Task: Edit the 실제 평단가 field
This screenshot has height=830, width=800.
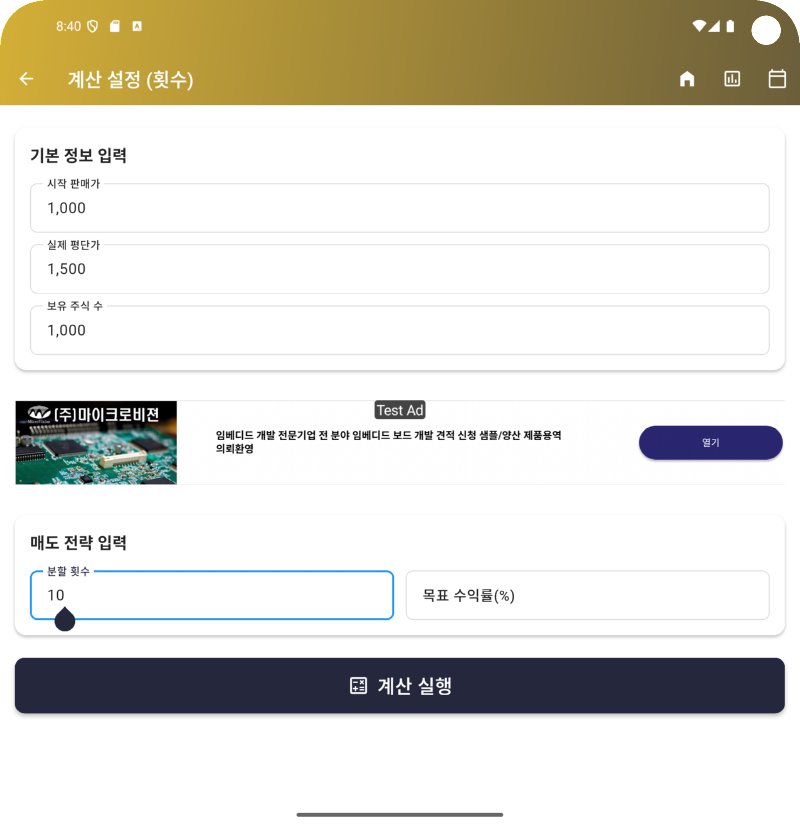Action: click(x=399, y=269)
